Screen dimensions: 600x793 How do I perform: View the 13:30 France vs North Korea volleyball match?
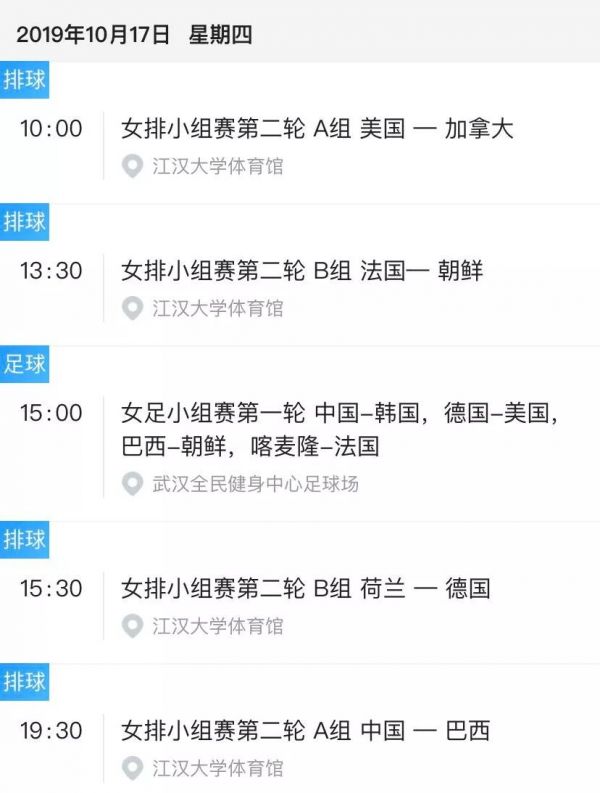tap(303, 272)
